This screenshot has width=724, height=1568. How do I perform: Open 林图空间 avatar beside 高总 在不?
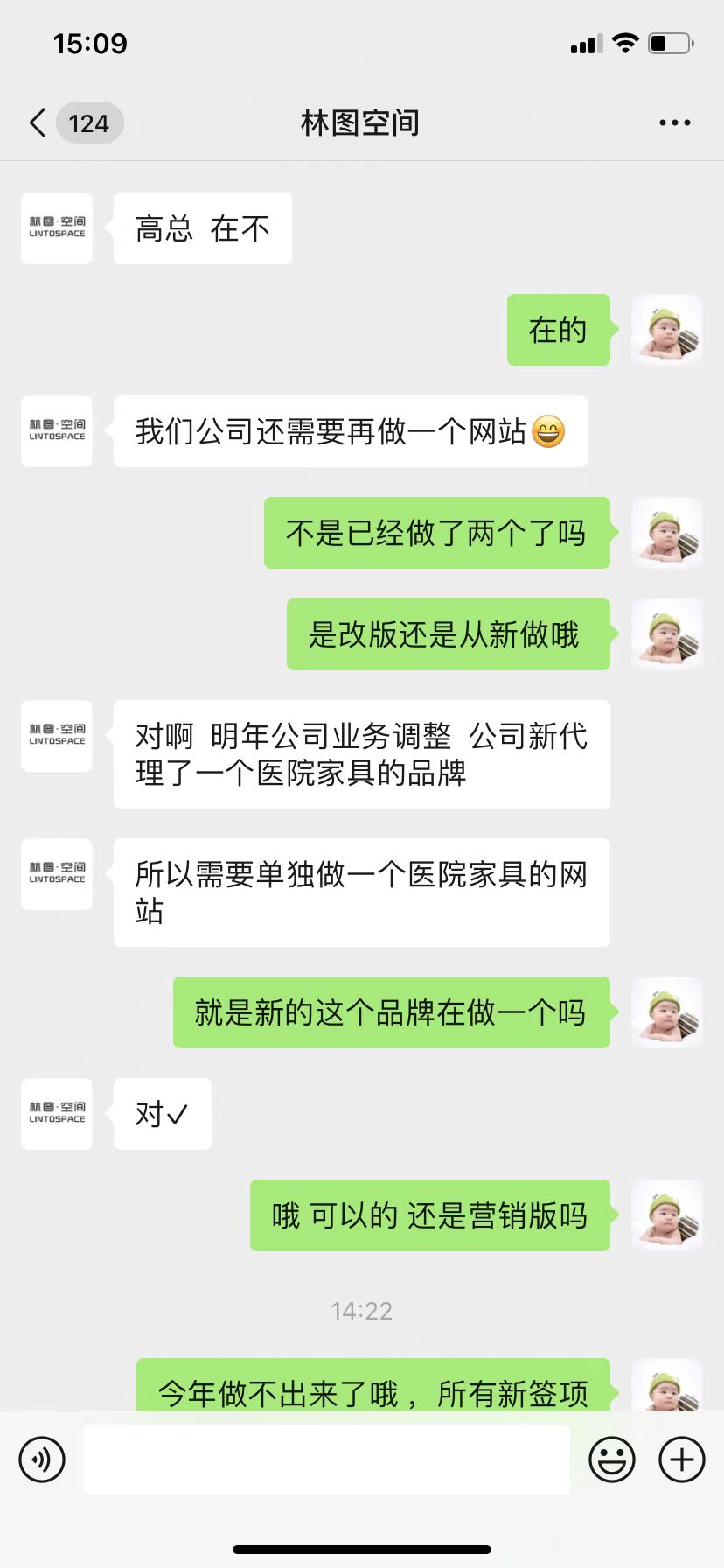[57, 228]
